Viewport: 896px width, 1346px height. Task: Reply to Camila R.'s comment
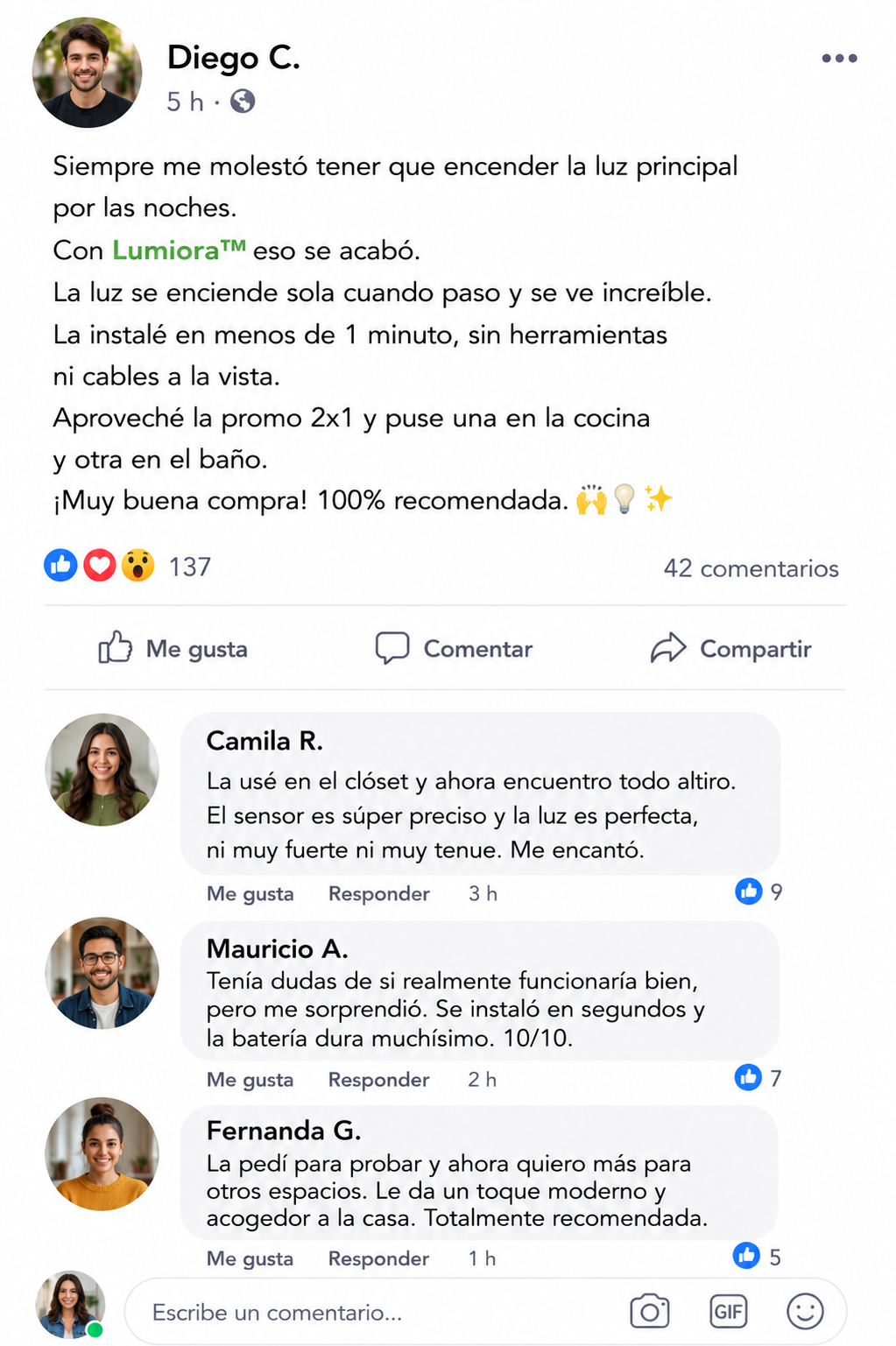378,894
